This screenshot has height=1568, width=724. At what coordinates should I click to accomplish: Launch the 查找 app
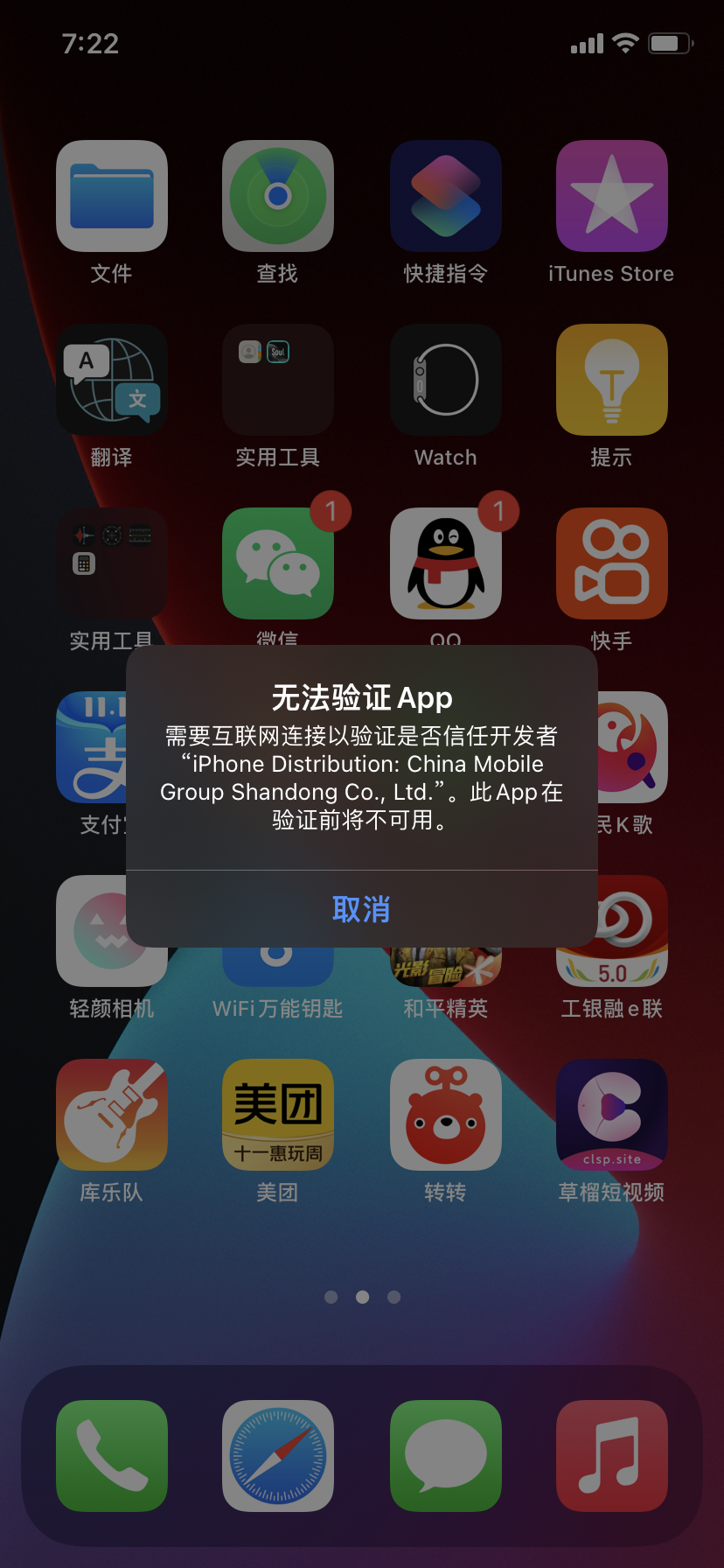click(x=278, y=196)
